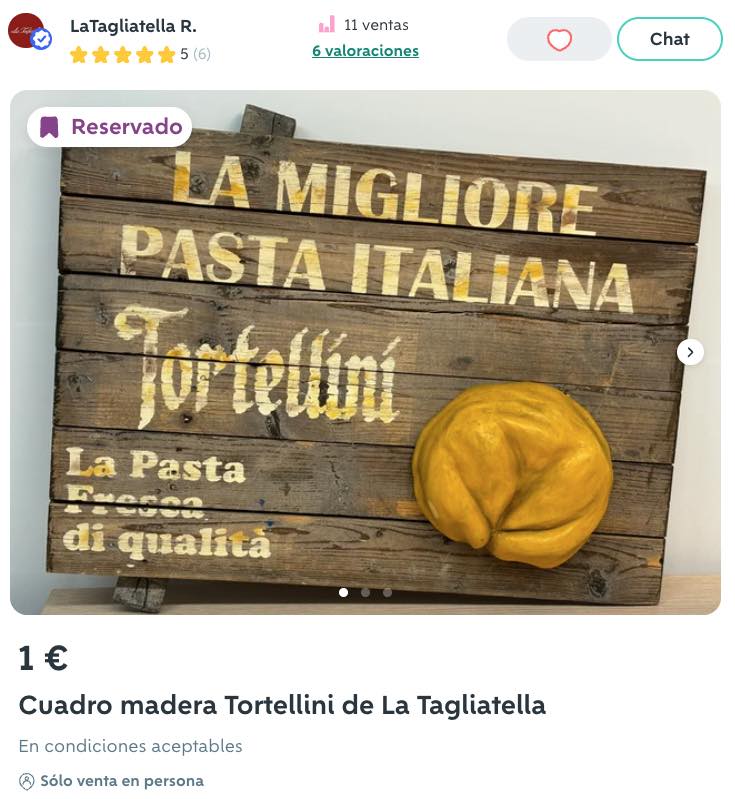735x799 pixels.
Task: Open LaTagliatella R. seller profile
Action: [x=133, y=26]
